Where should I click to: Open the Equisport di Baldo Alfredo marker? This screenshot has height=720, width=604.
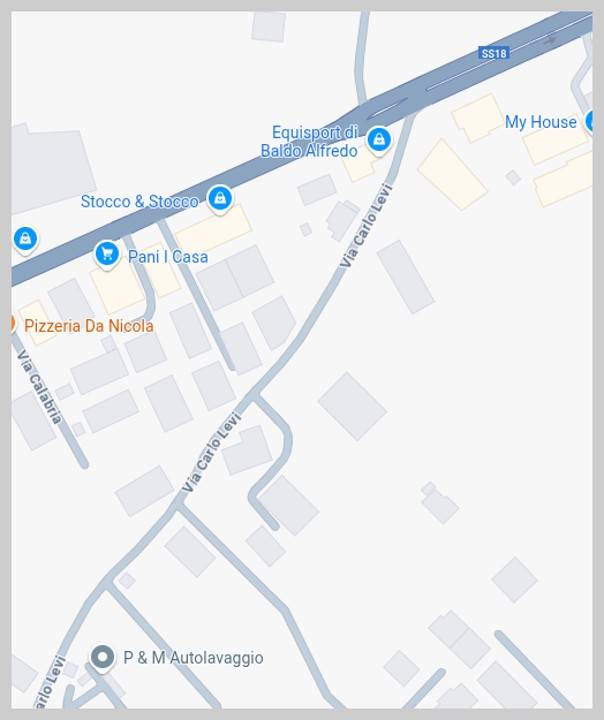click(x=378, y=140)
